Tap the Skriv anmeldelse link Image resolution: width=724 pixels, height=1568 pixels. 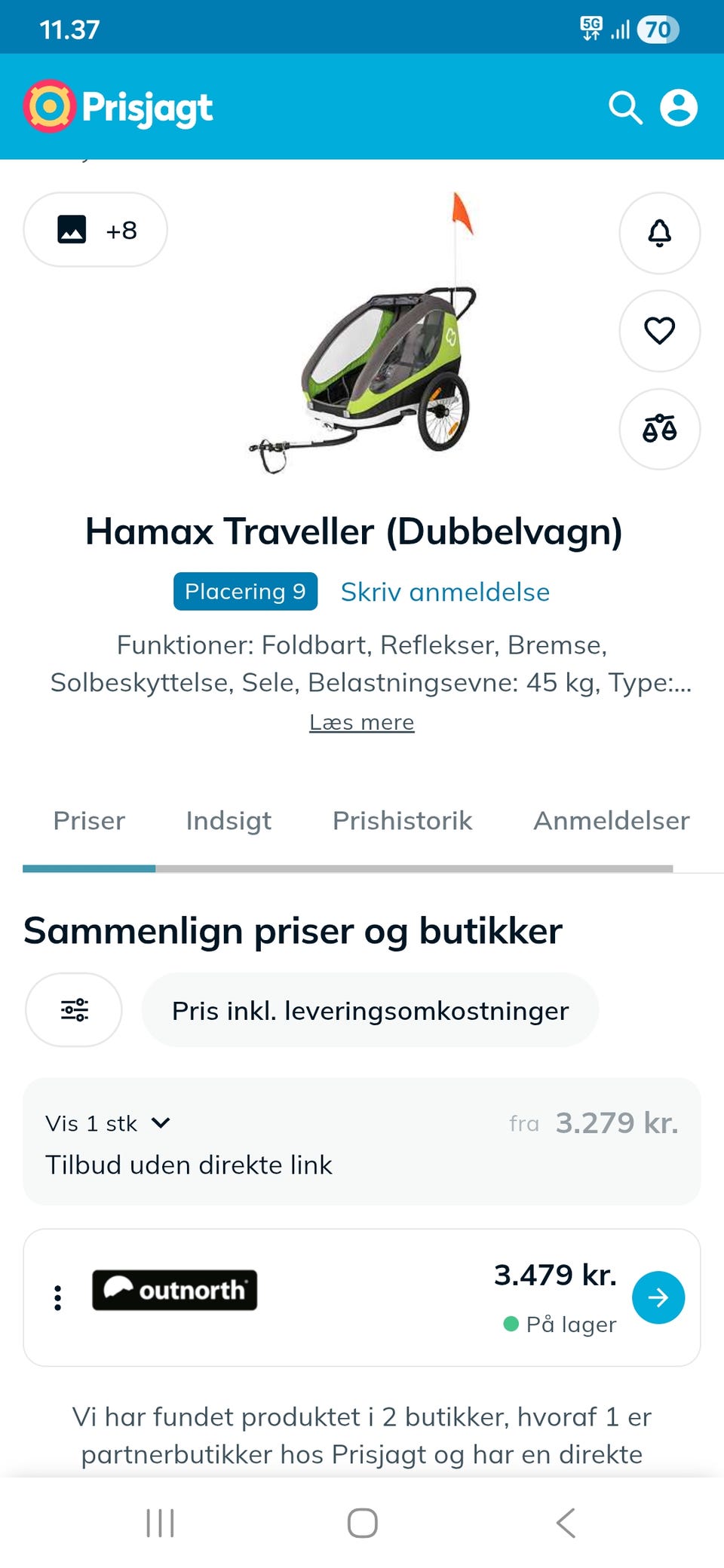click(445, 592)
